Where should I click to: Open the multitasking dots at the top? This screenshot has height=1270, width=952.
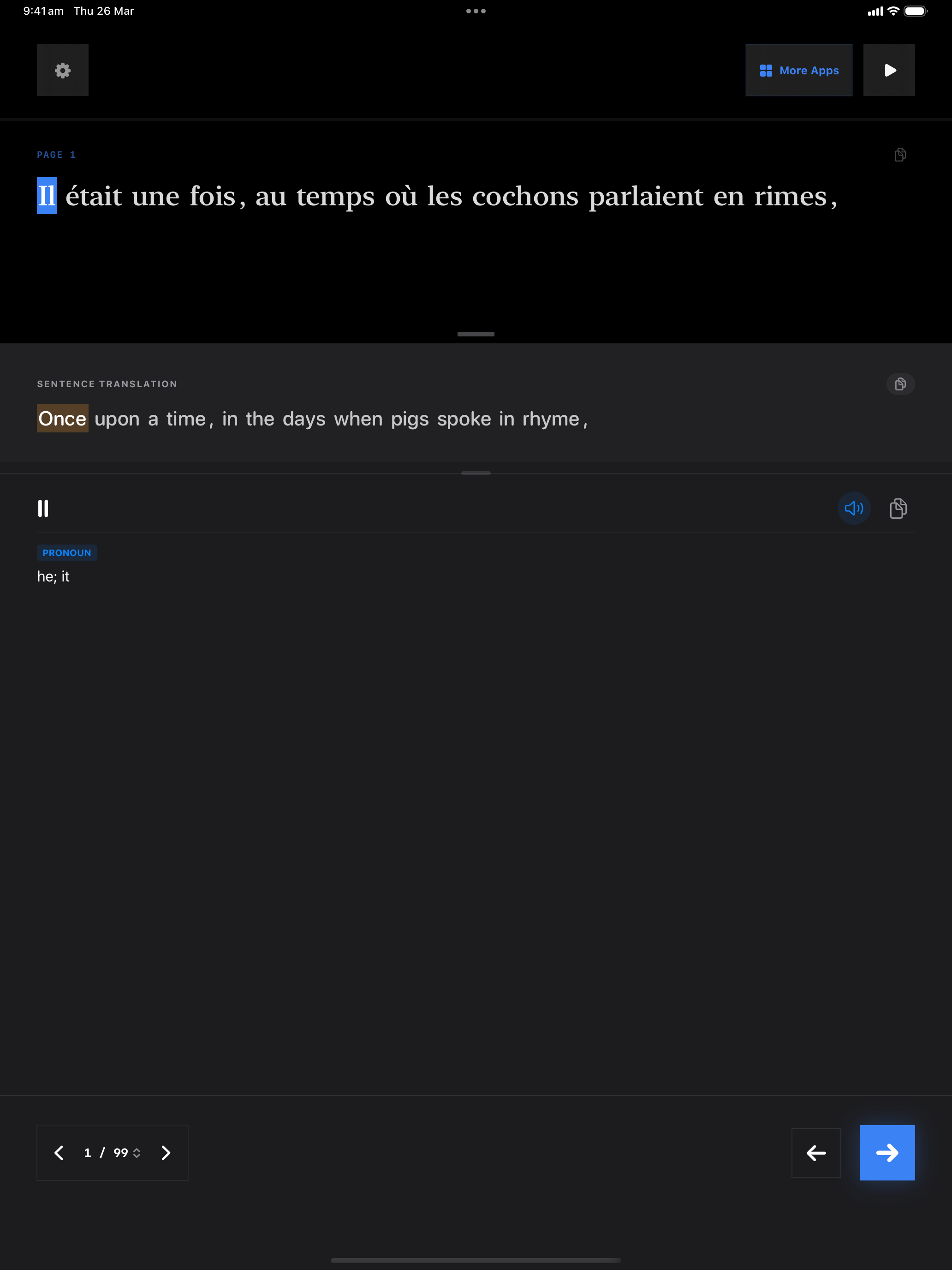(476, 11)
